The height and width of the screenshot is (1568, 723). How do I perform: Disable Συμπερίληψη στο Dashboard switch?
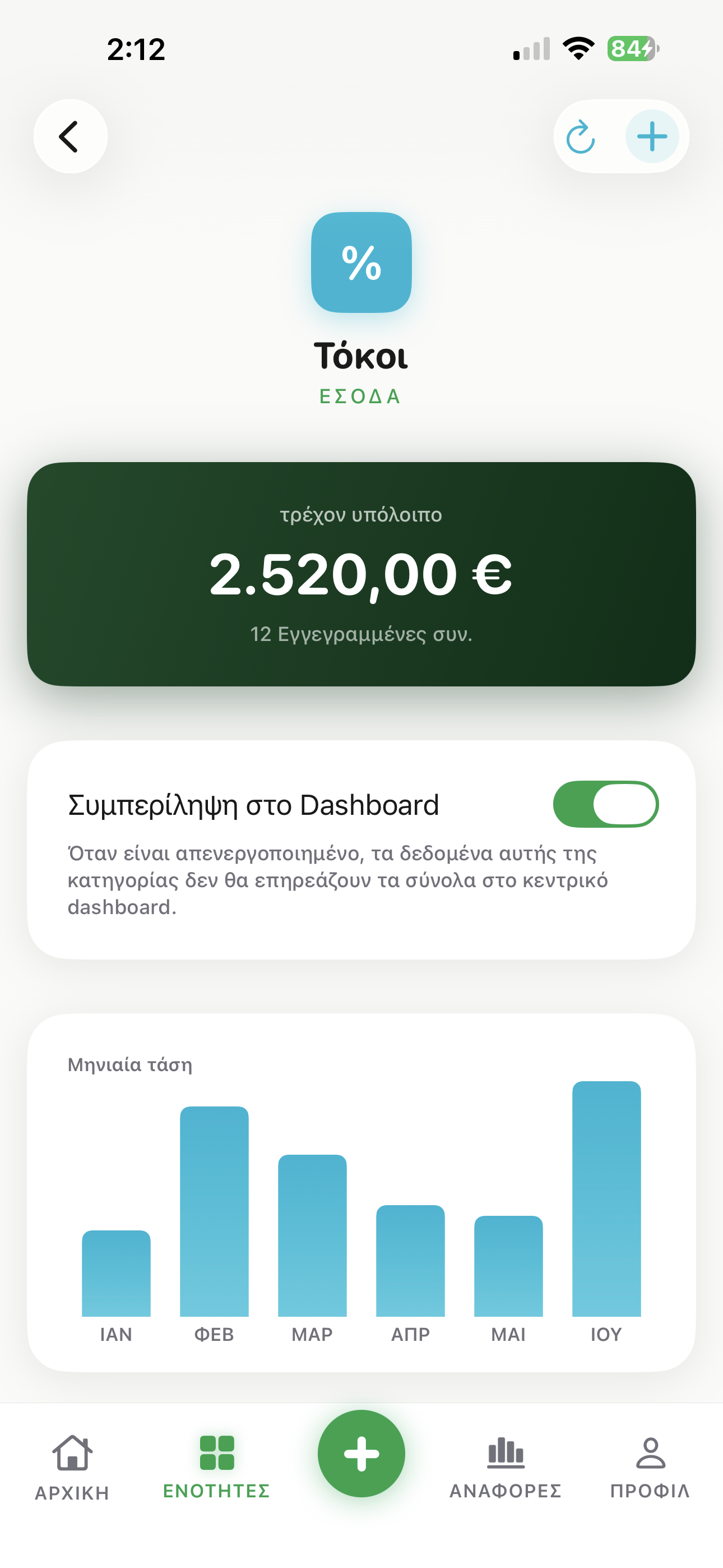tap(605, 804)
